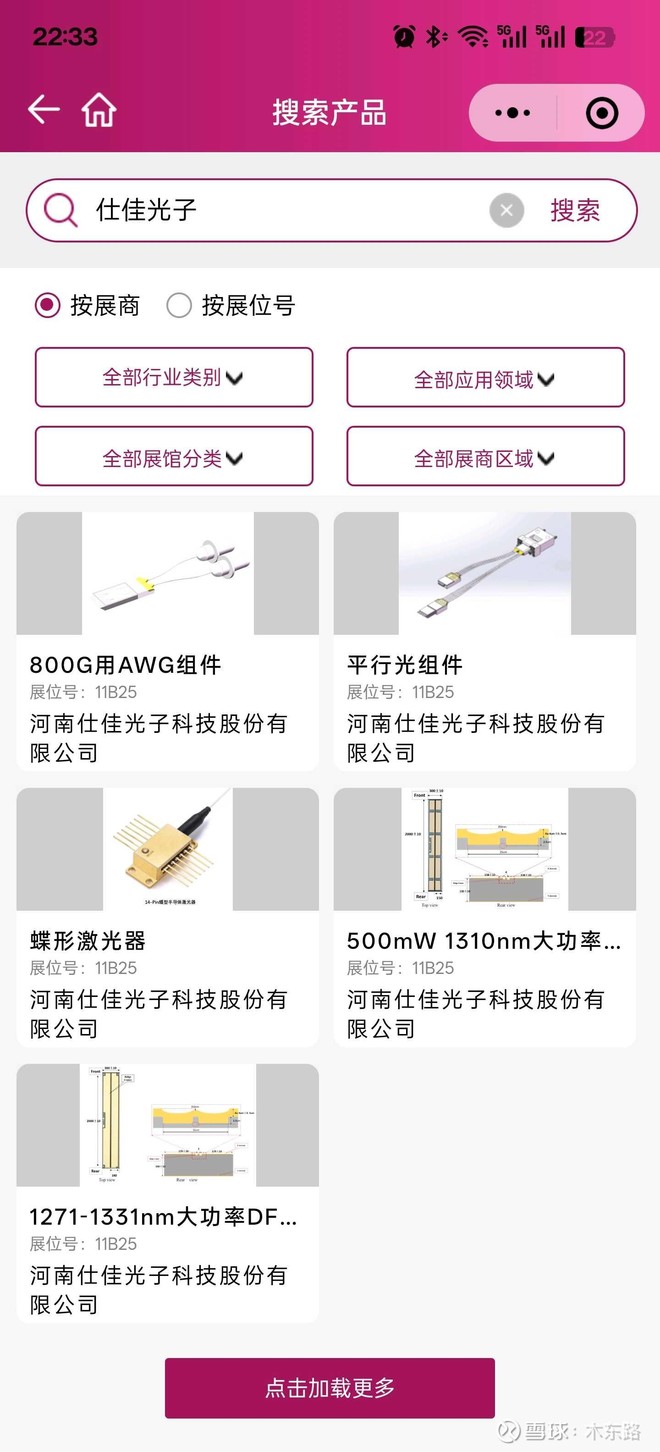660x1452 pixels.
Task: Tap the 搜索 button
Action: click(x=575, y=210)
